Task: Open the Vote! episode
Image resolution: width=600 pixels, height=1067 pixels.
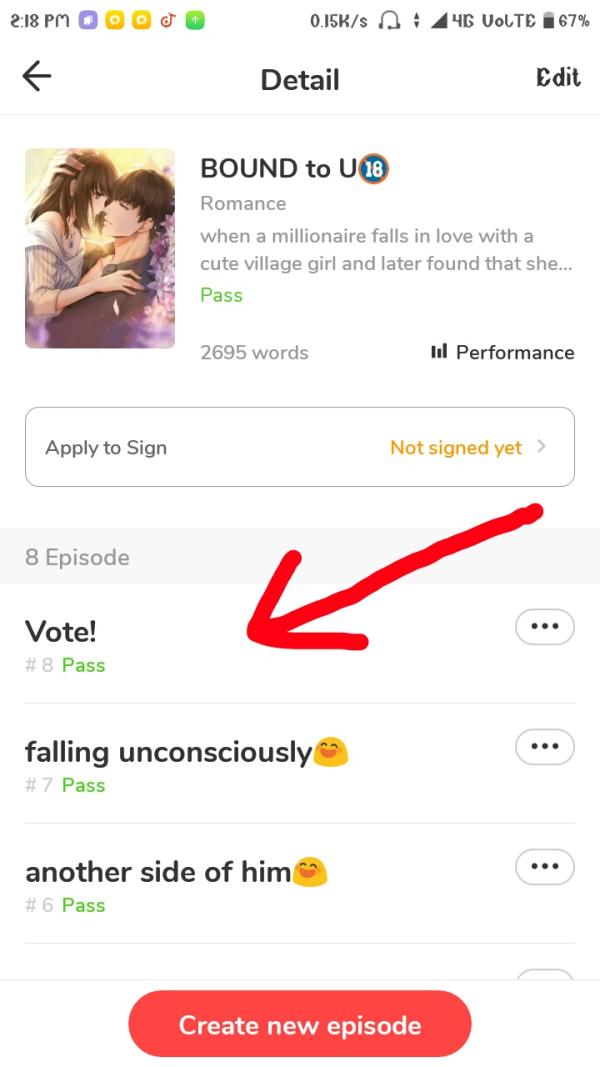Action: point(62,632)
